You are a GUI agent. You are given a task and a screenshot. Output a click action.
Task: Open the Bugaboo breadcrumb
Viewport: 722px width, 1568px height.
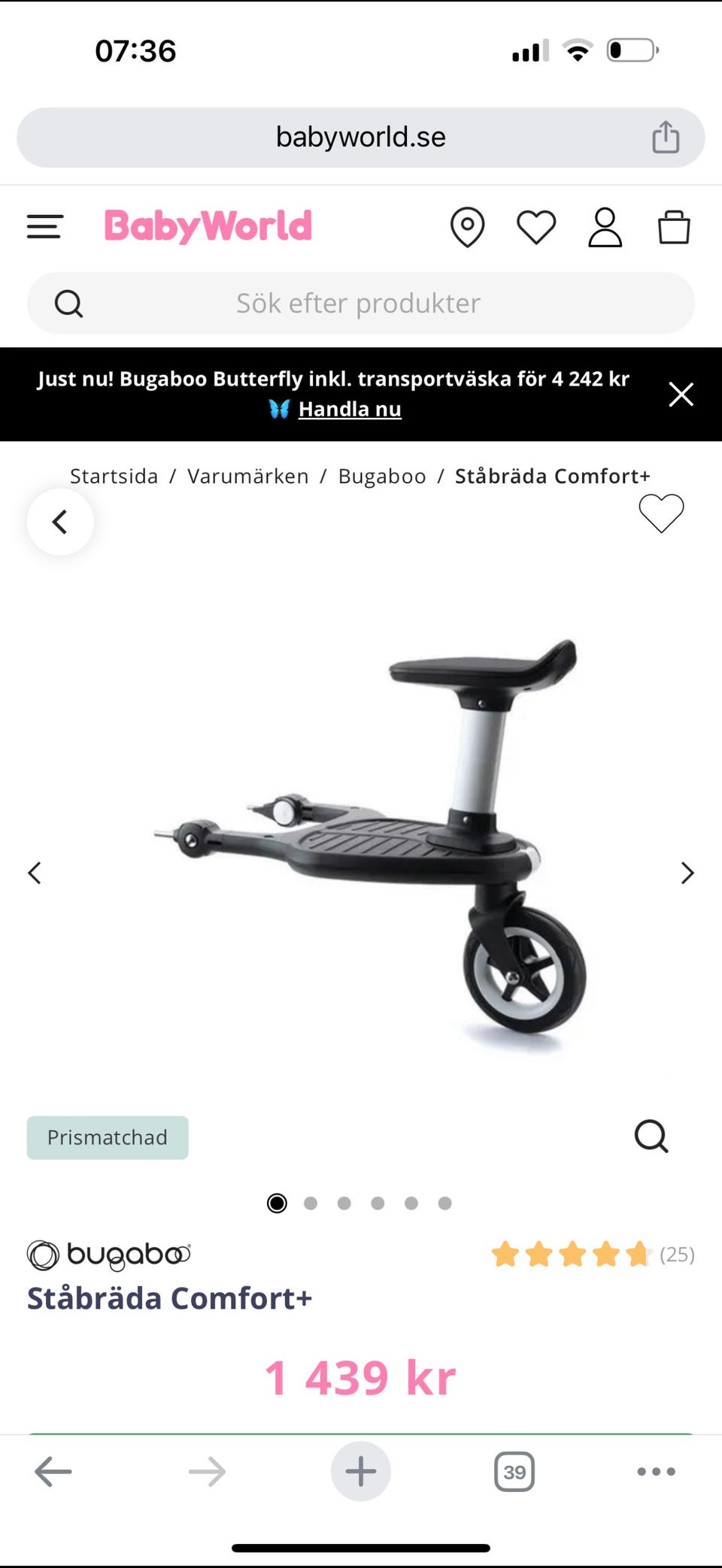(382, 476)
